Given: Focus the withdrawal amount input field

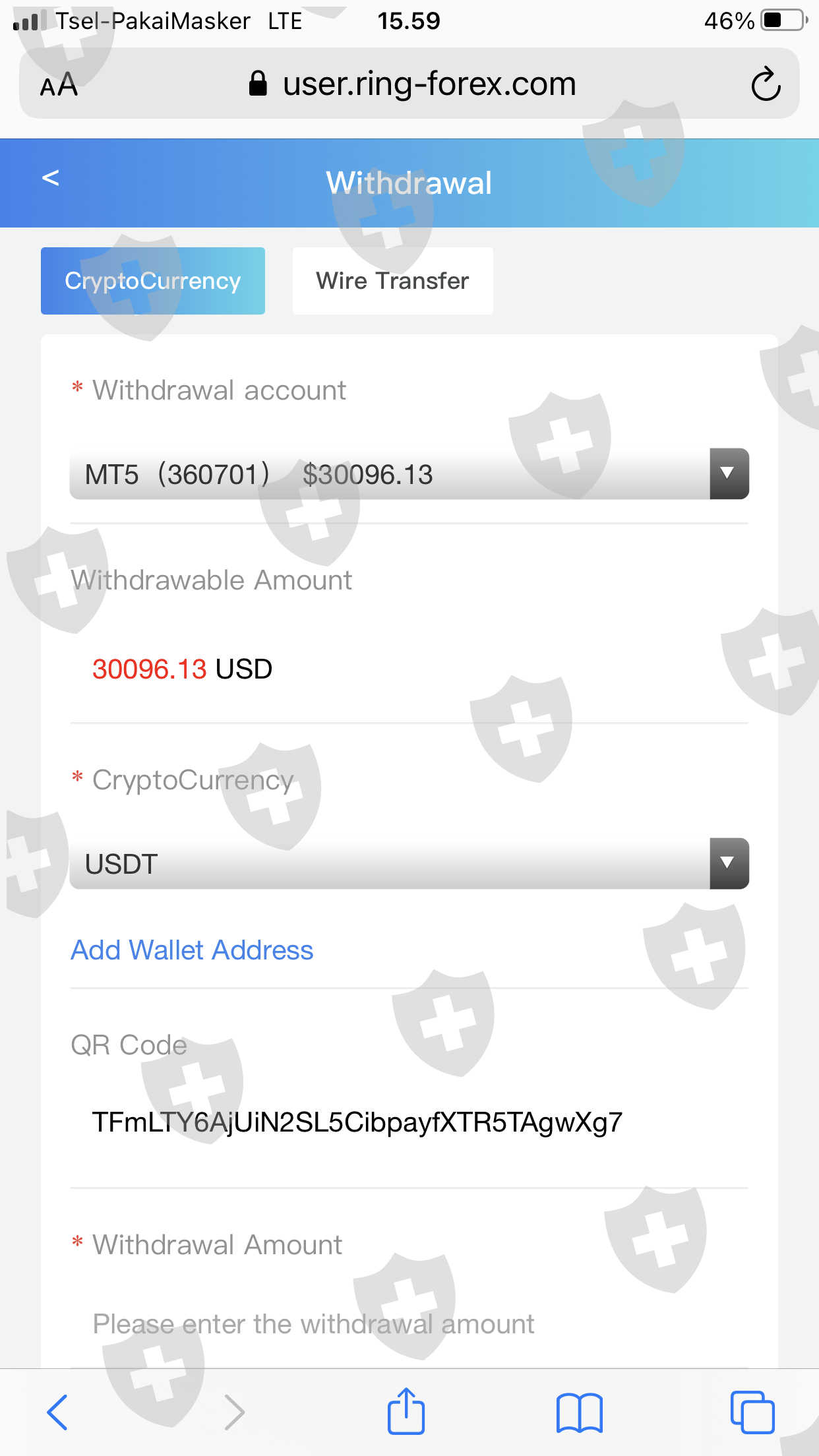Looking at the screenshot, I should click(409, 1324).
